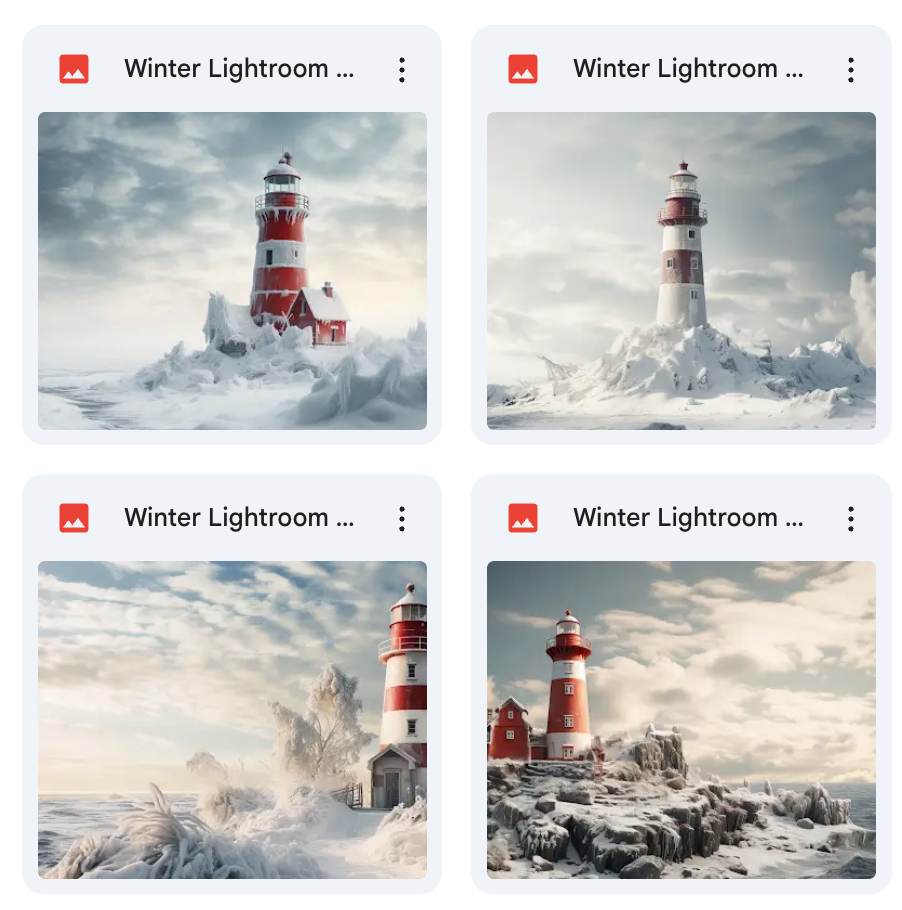Open the file showing tall pale lighthouse on snowy mound
Screen dimensions: 902x910
(x=681, y=270)
